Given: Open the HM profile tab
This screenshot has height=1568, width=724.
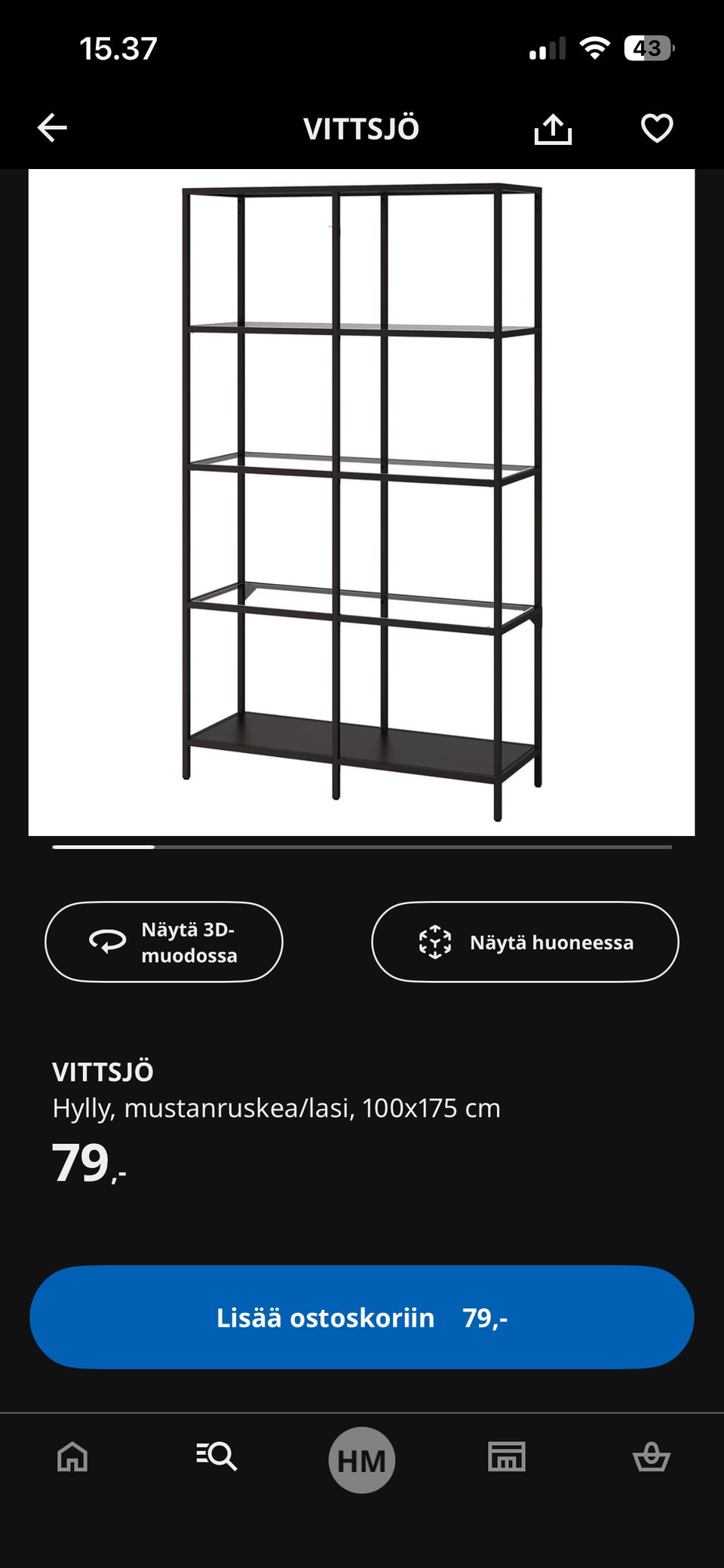Looking at the screenshot, I should pos(361,1460).
